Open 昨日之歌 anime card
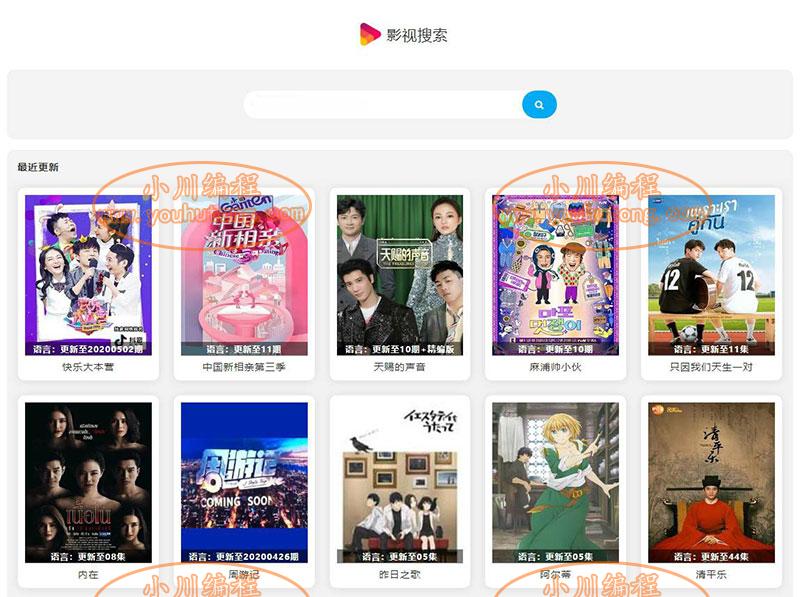 click(x=400, y=483)
